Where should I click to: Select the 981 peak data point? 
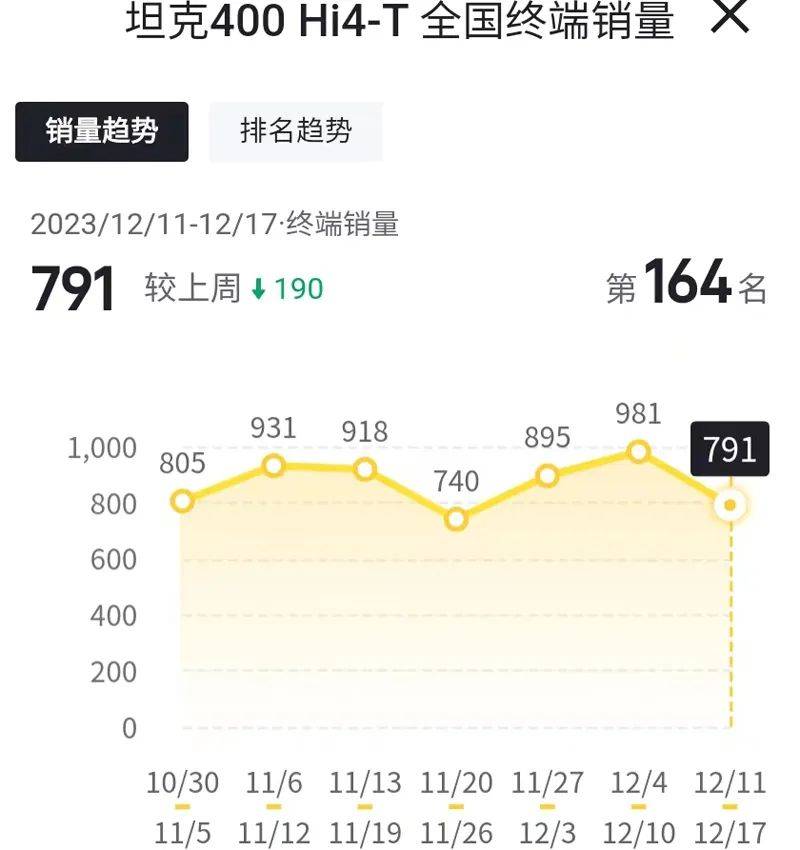tap(637, 453)
